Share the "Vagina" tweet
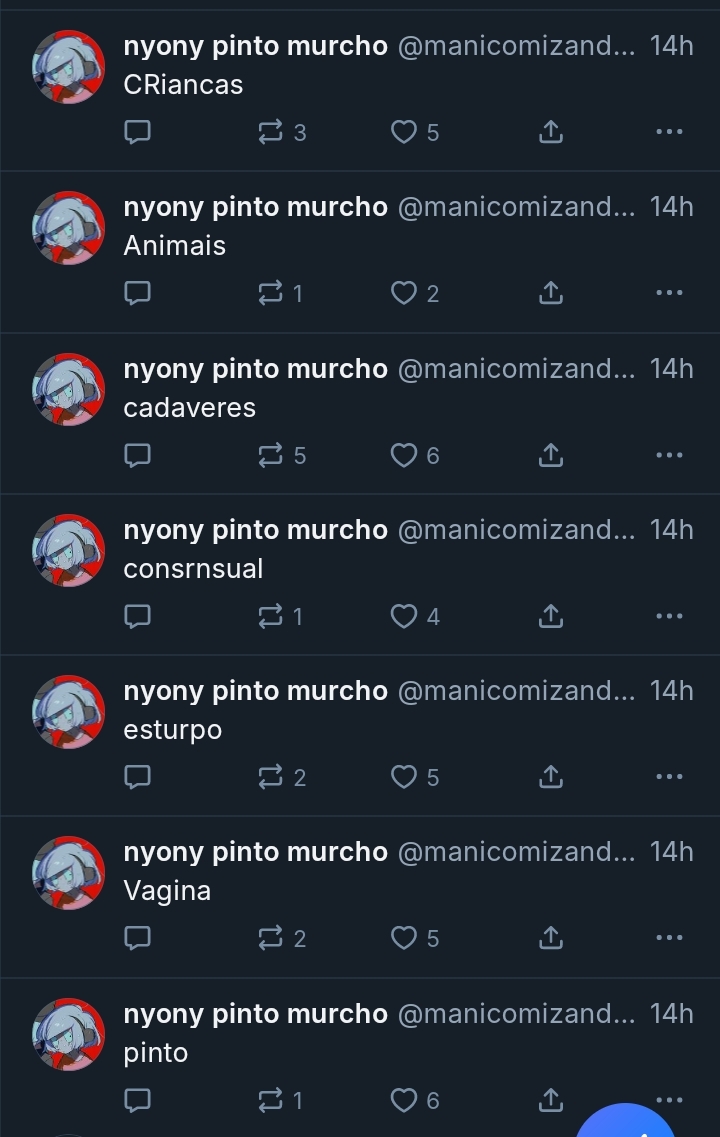 [550, 938]
